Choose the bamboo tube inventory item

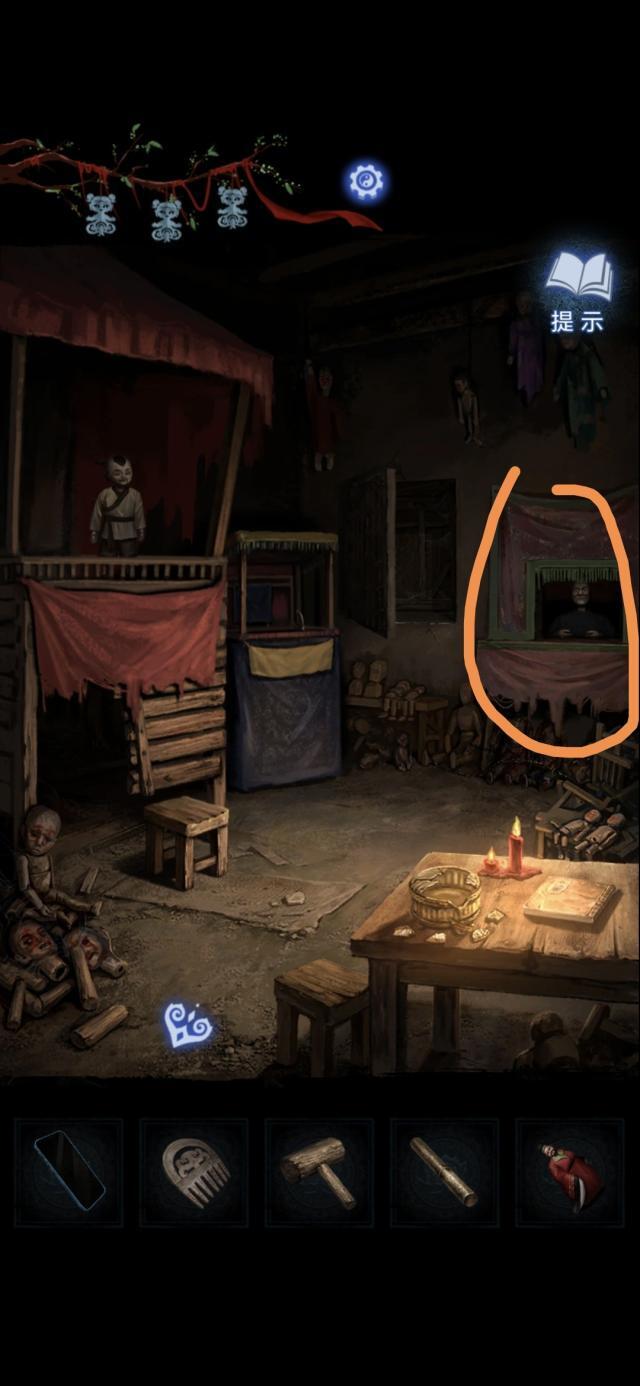(443, 1172)
